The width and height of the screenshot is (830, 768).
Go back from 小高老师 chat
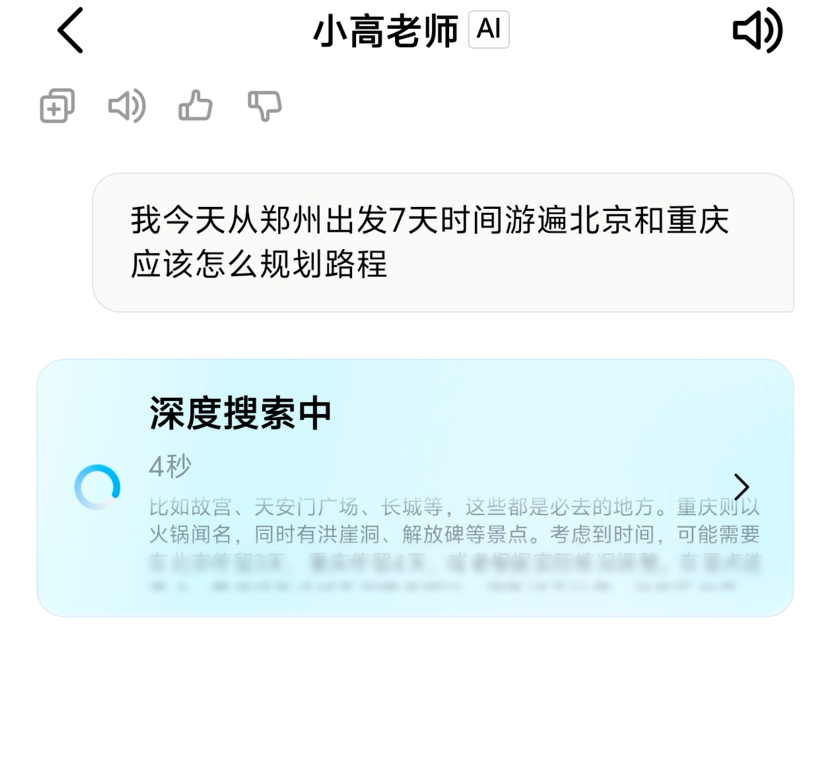[70, 31]
